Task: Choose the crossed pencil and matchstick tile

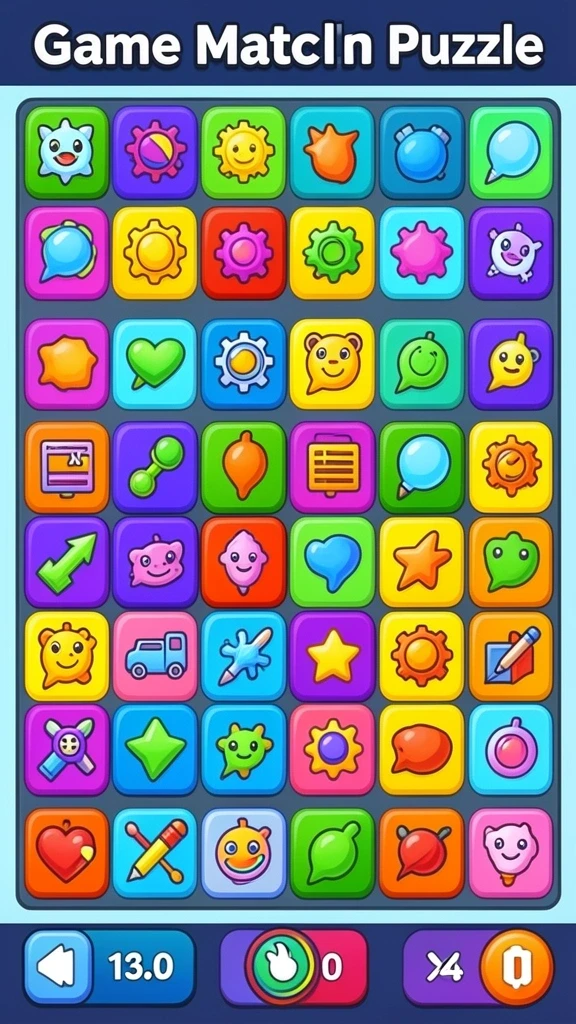Action: [x=155, y=853]
